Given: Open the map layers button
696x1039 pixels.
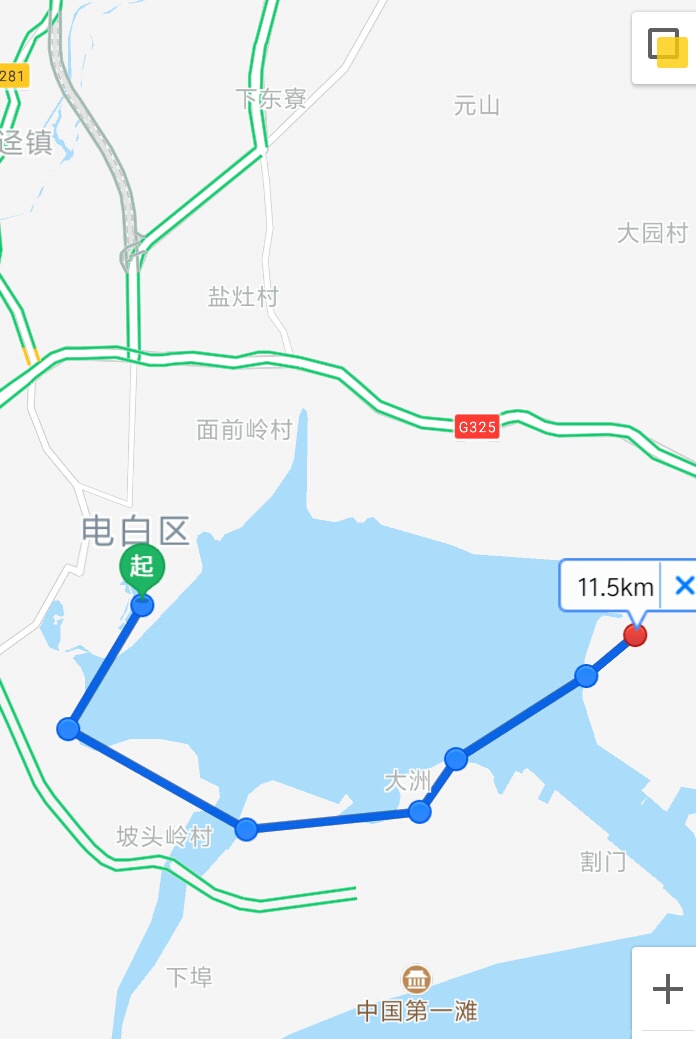Looking at the screenshot, I should [x=665, y=48].
